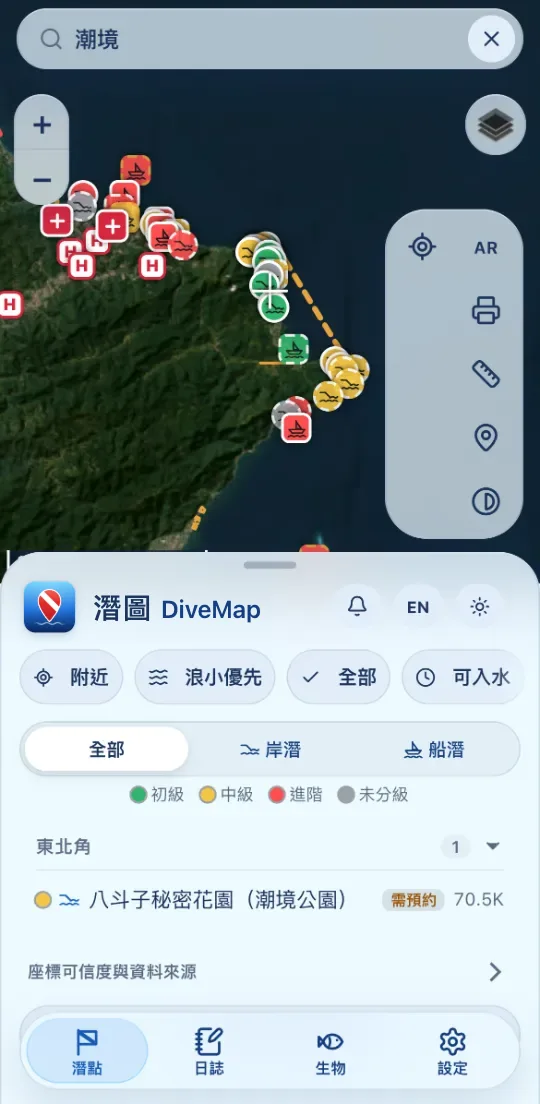Viewport: 540px width, 1104px height.
Task: Select the 附近 filter chip
Action: [72, 677]
